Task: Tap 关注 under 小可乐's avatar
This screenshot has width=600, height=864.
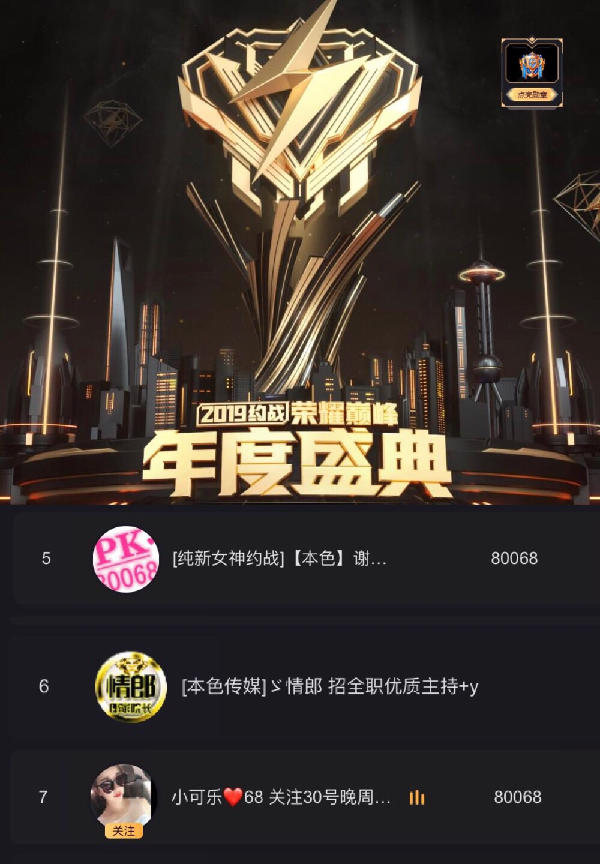Action: [x=124, y=831]
